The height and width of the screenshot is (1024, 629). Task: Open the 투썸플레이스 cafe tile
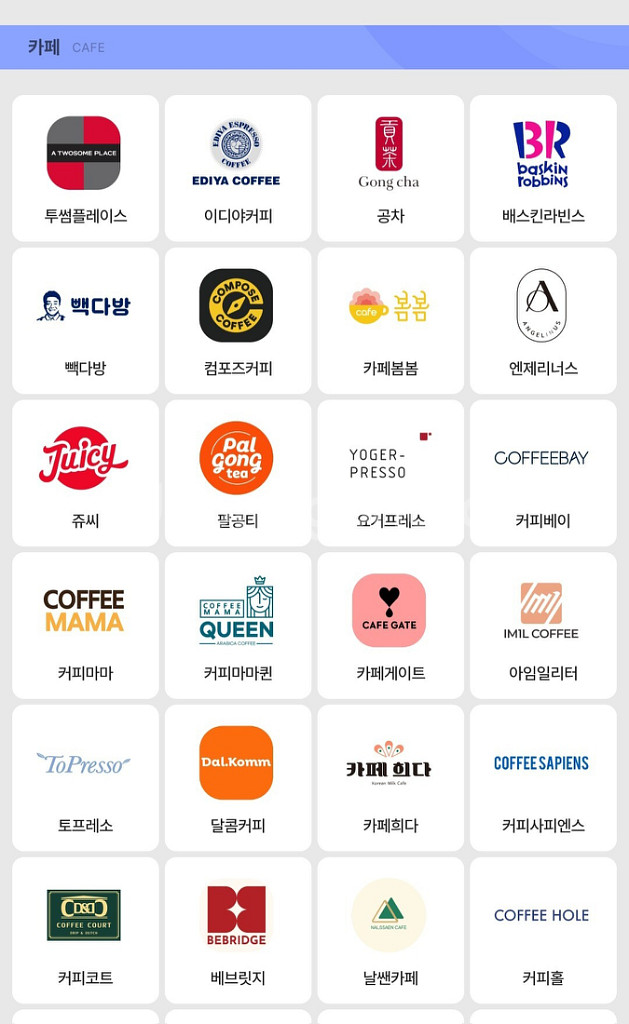point(85,168)
